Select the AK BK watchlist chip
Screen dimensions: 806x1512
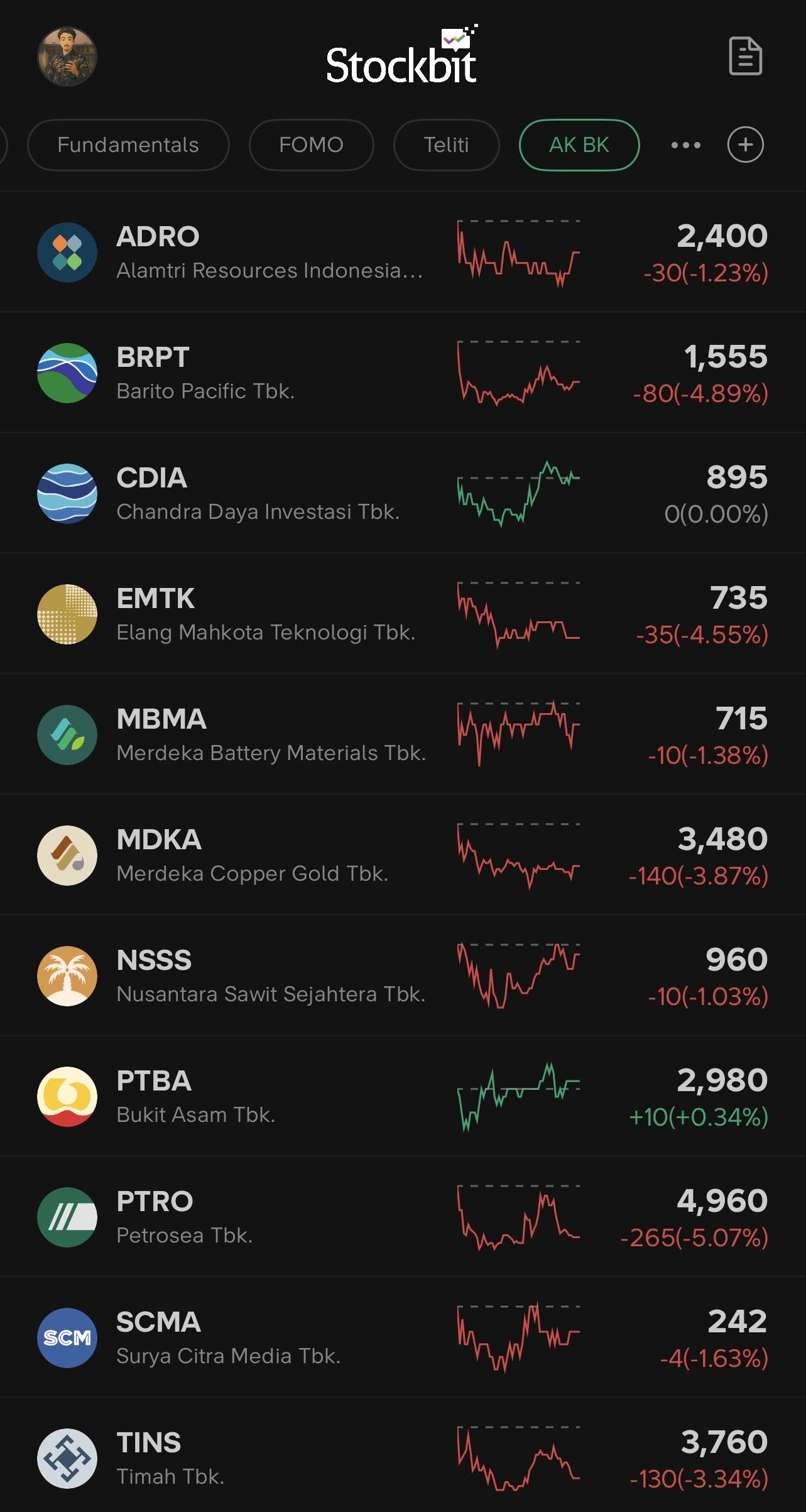point(579,145)
